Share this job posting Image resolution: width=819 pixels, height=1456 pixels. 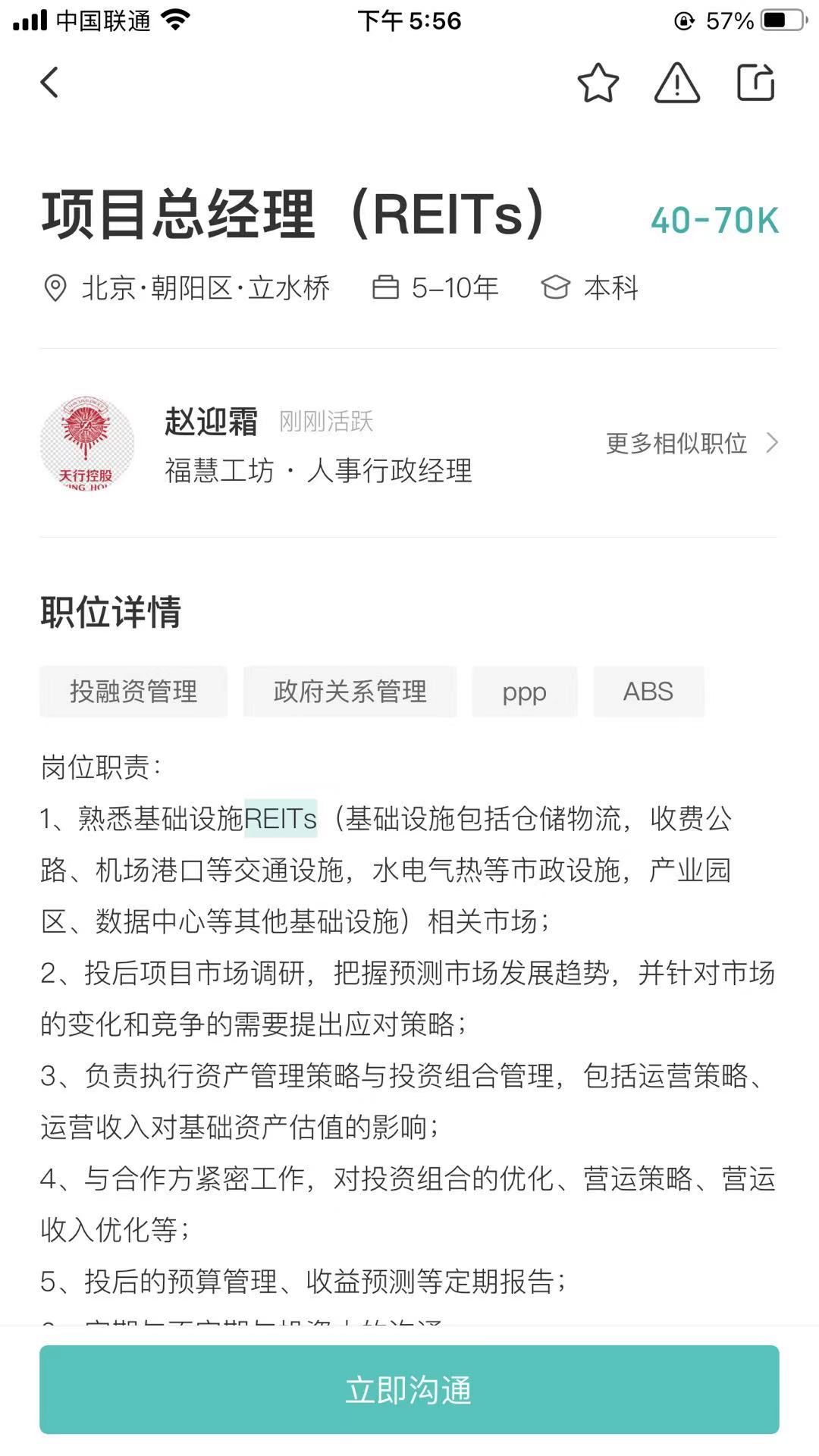click(x=755, y=83)
